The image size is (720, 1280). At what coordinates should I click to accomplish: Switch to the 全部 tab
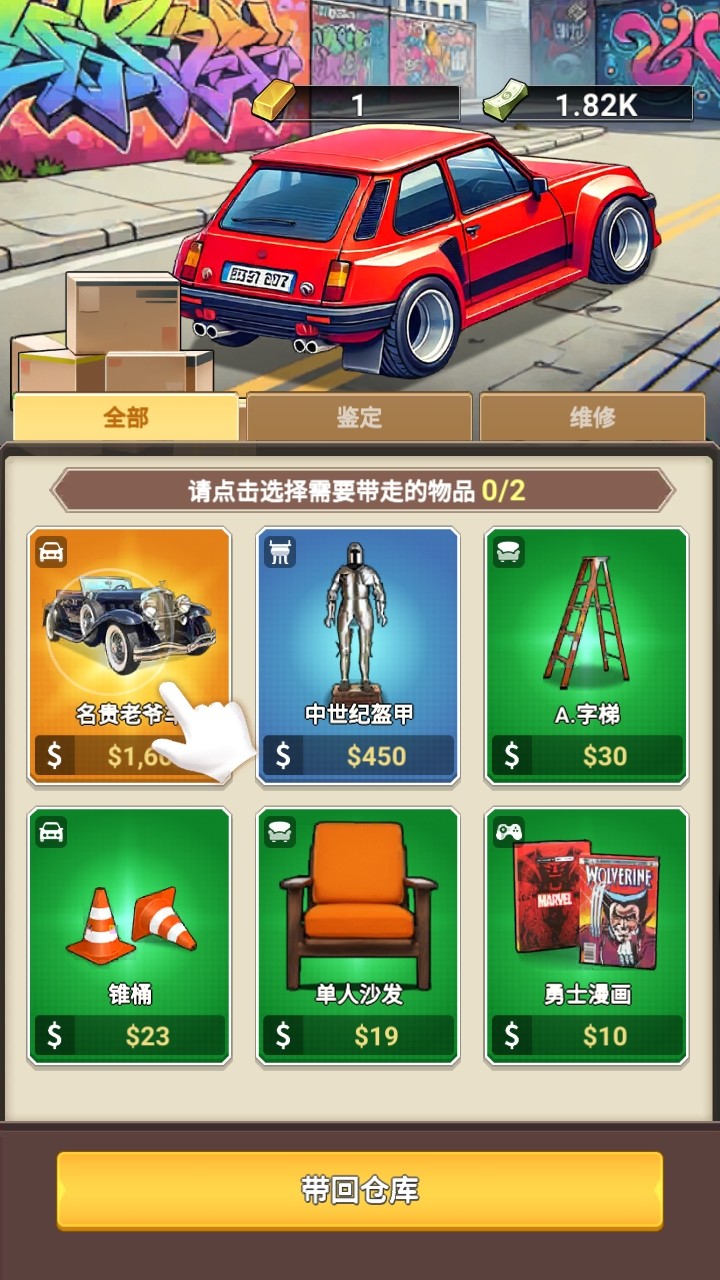point(126,417)
